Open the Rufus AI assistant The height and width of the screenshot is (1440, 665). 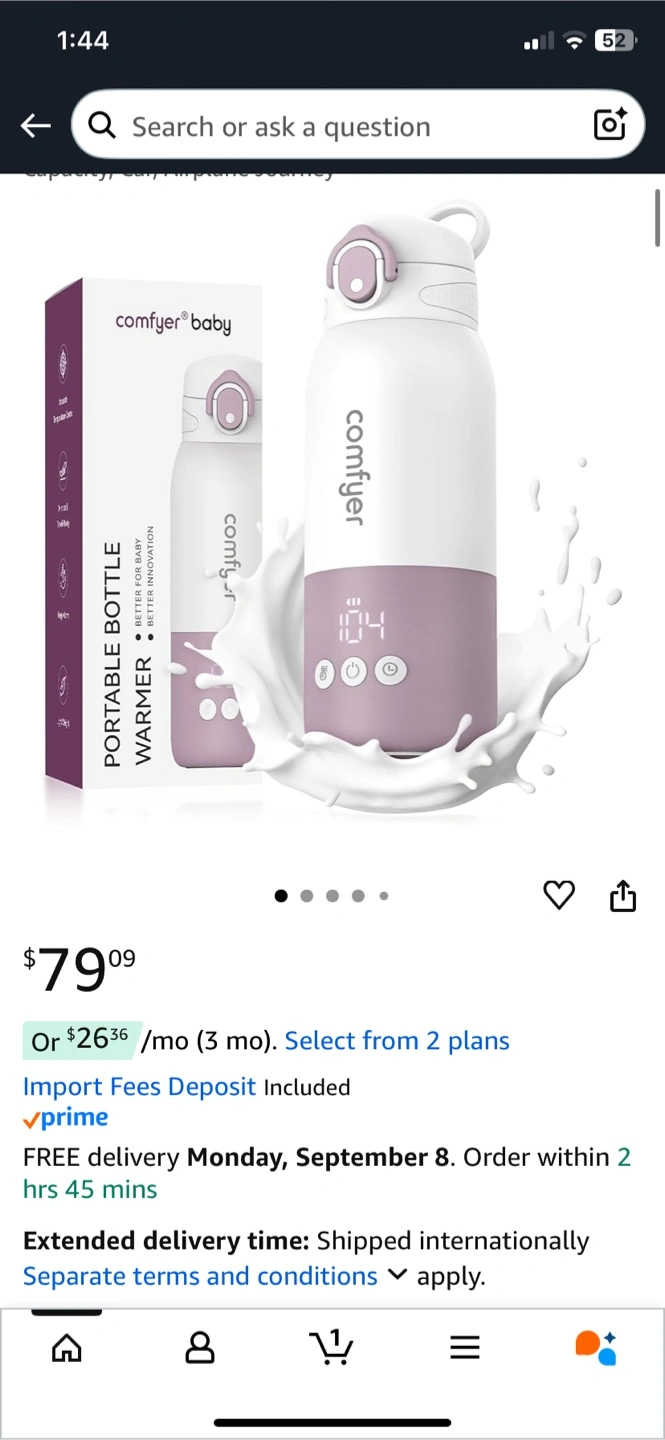pos(596,1347)
